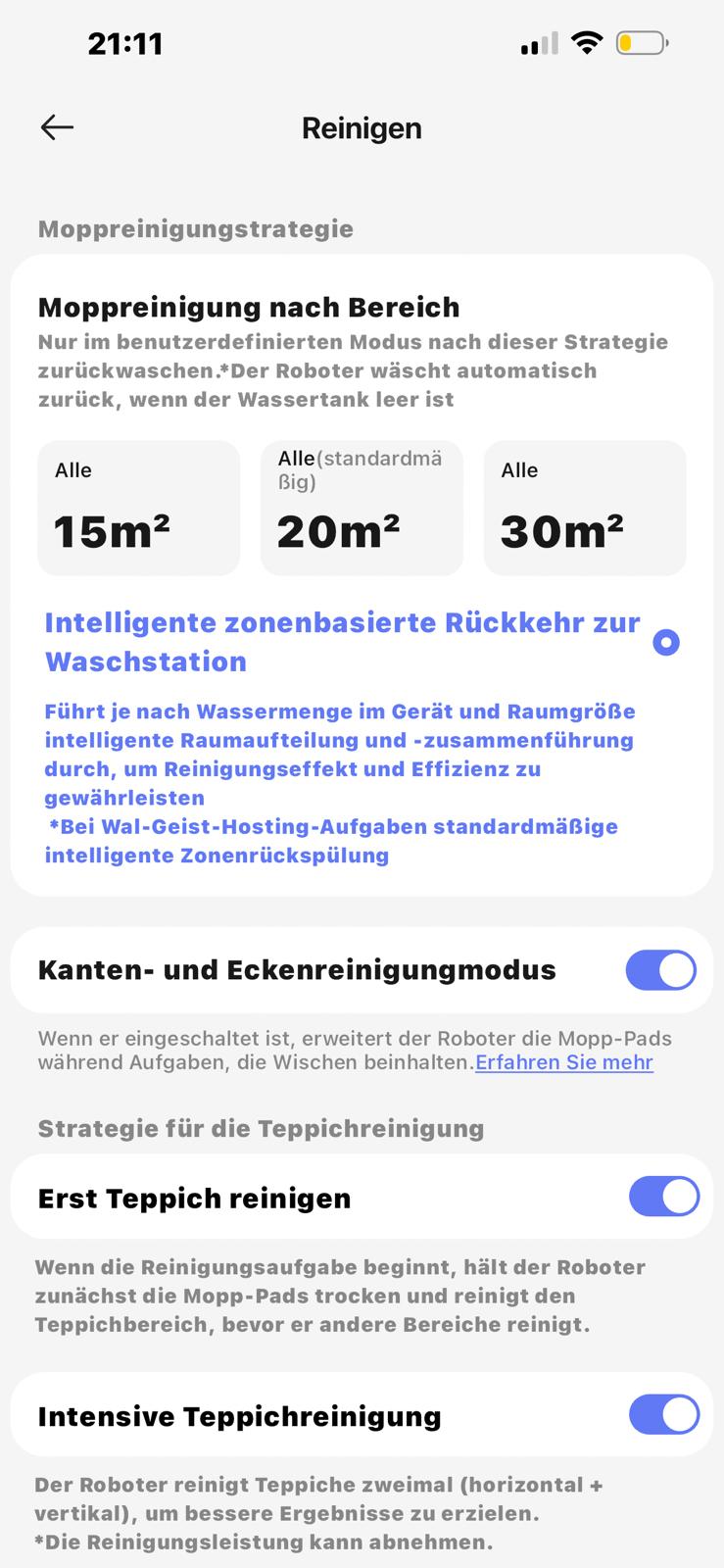Screen dimensions: 724x1568
Task: Select Intelligente zonenbasierte Rückkehr zur Waschstation
Action: (x=666, y=643)
